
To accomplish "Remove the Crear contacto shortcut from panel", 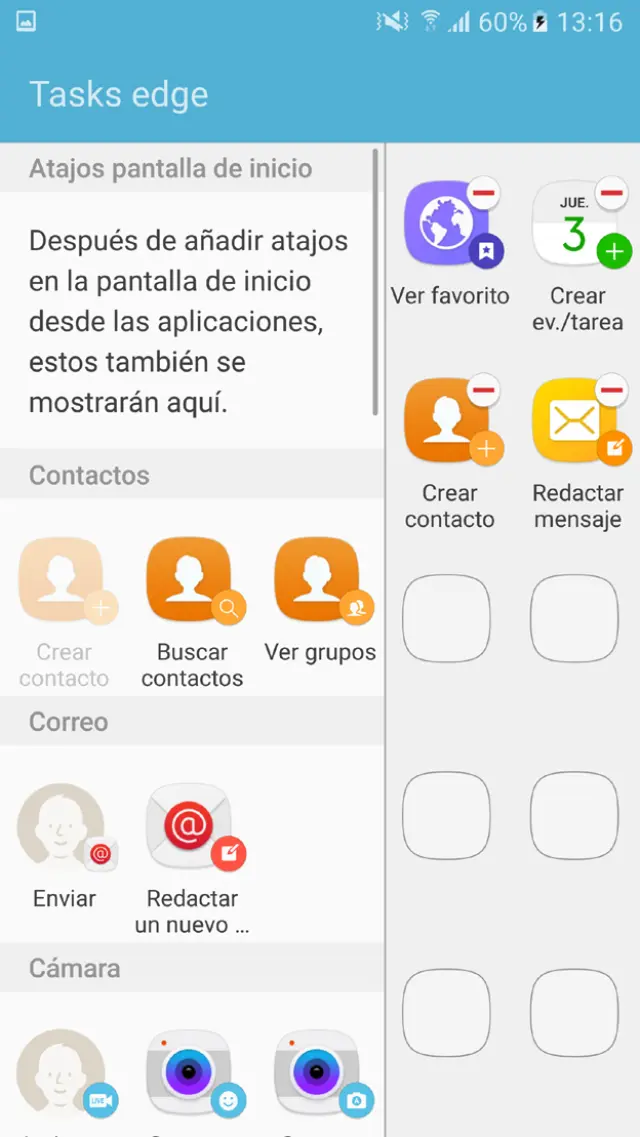I will [484, 389].
